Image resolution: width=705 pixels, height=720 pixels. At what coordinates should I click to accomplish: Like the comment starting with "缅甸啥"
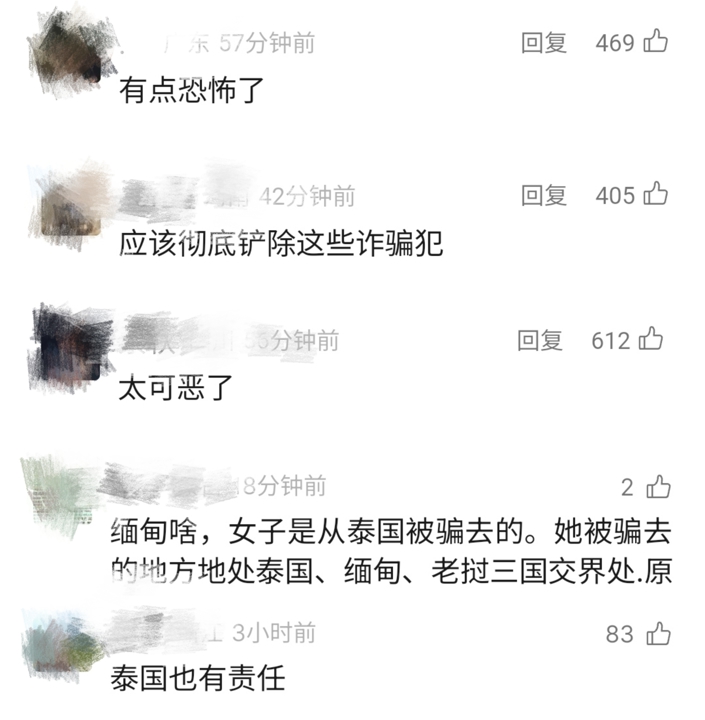[658, 487]
